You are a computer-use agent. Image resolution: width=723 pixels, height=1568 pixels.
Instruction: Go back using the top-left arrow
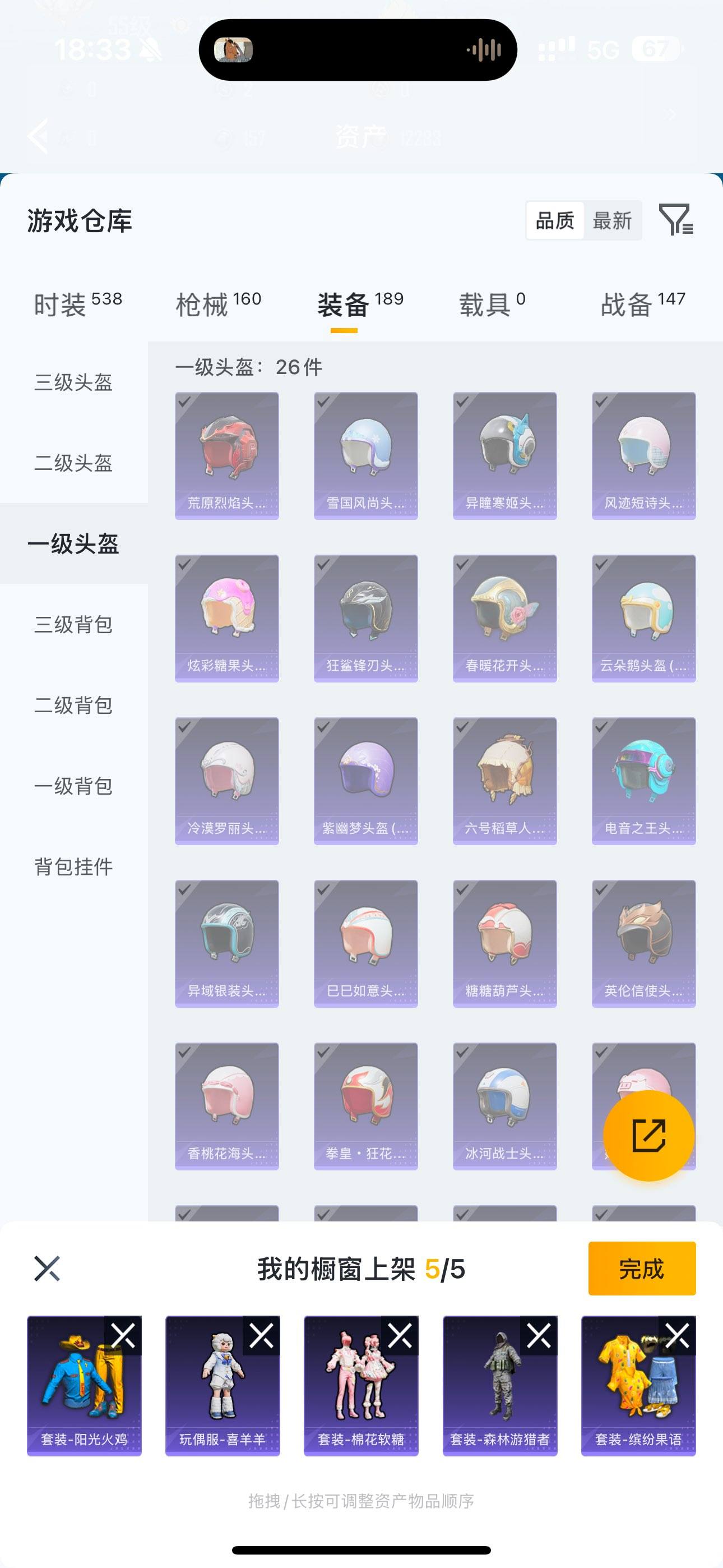38,136
